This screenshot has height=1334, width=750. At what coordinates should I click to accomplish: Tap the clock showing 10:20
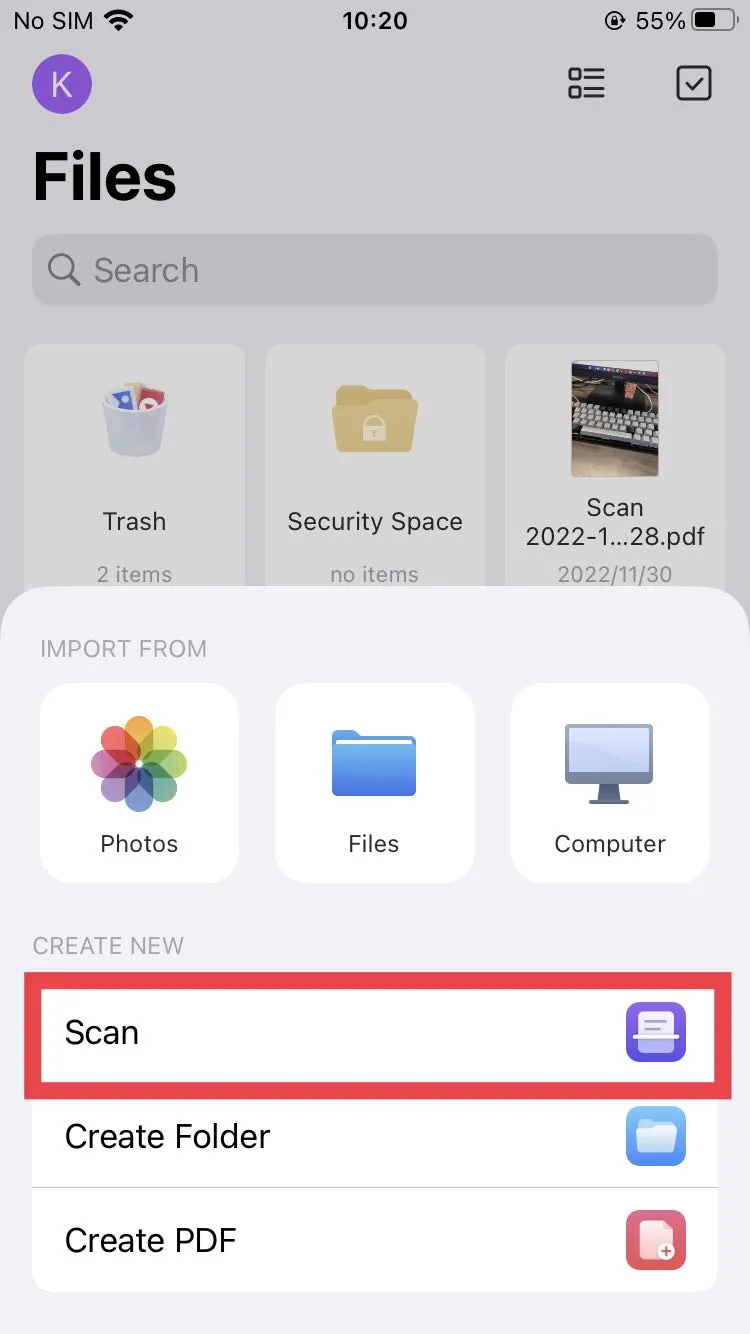[375, 20]
